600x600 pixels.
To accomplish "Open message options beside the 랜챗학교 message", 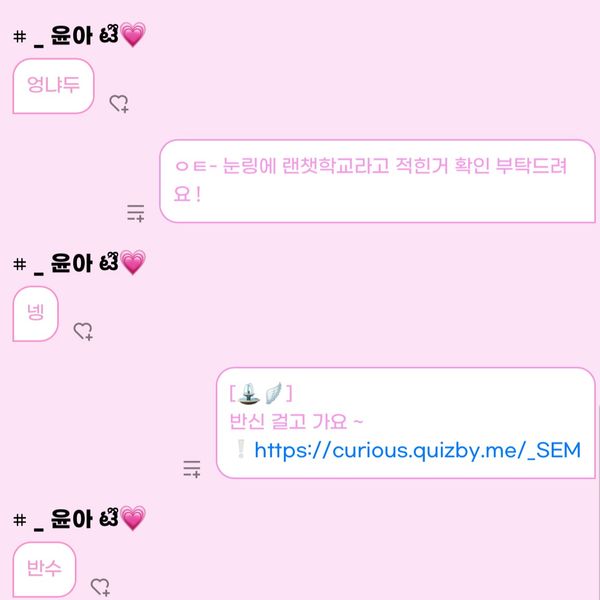I will 136,212.
